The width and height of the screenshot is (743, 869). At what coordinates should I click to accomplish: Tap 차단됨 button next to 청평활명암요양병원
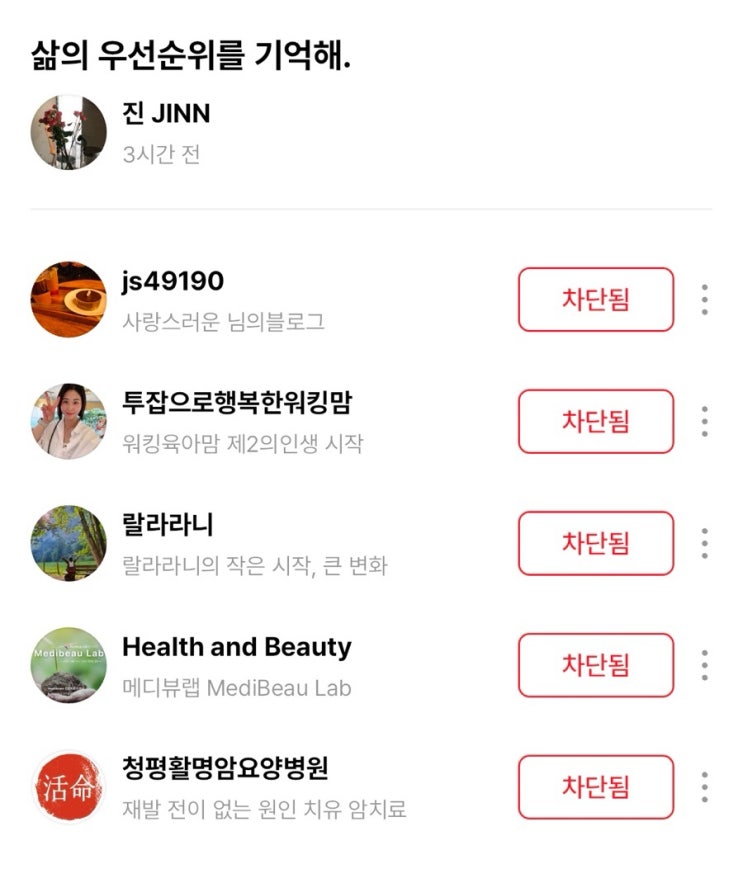[596, 787]
